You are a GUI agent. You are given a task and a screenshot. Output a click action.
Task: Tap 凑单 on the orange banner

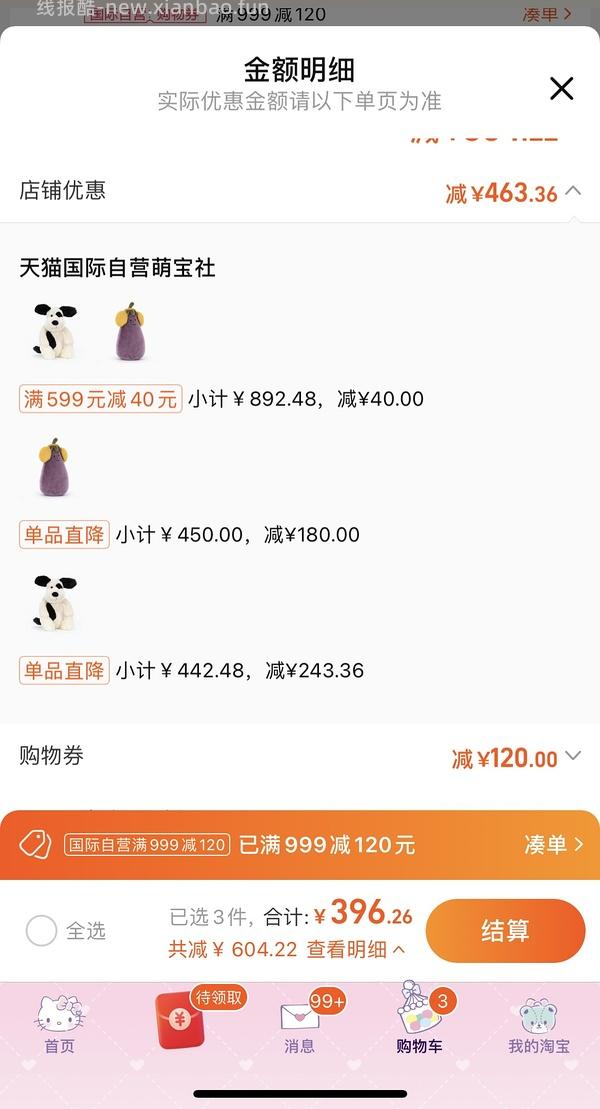(x=553, y=845)
